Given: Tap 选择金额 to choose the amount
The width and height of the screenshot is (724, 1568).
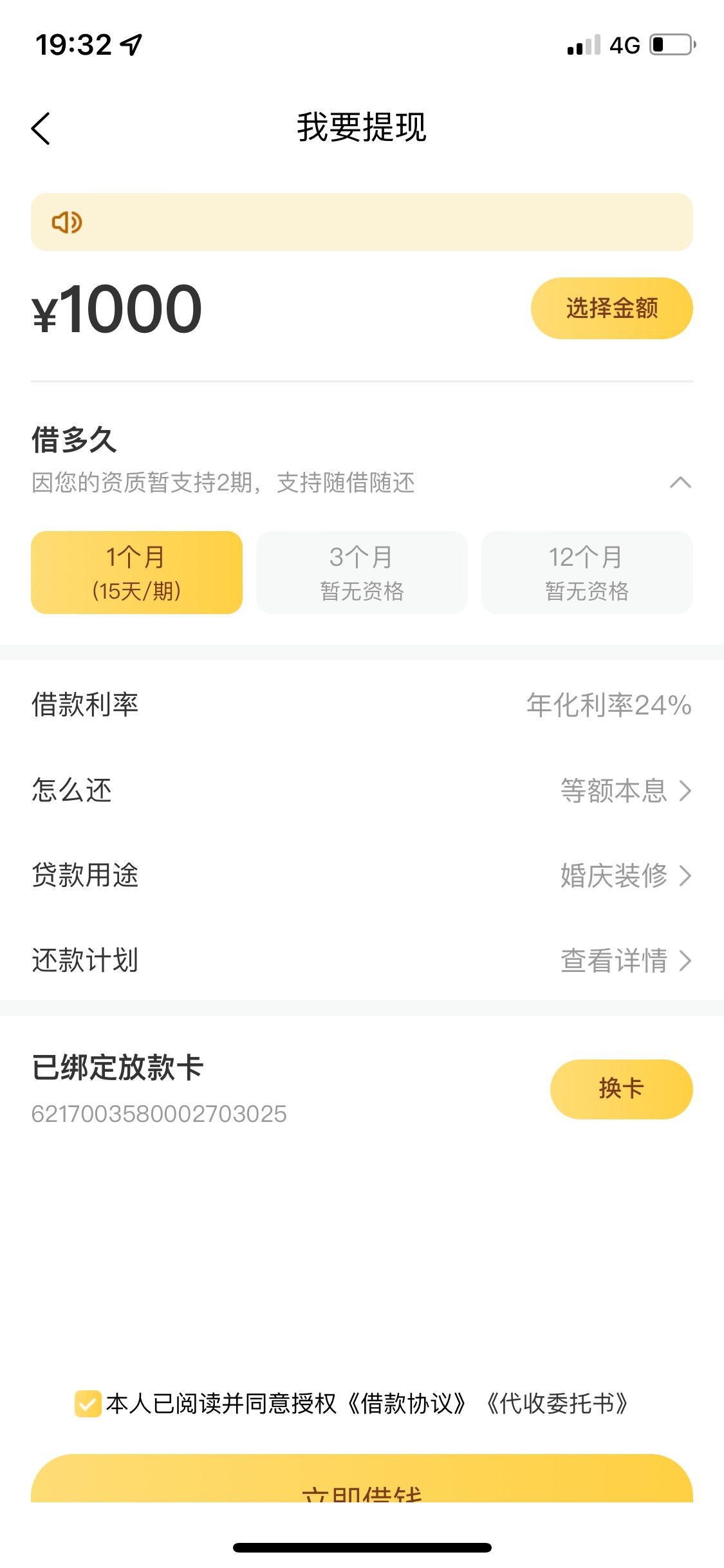Looking at the screenshot, I should click(611, 308).
